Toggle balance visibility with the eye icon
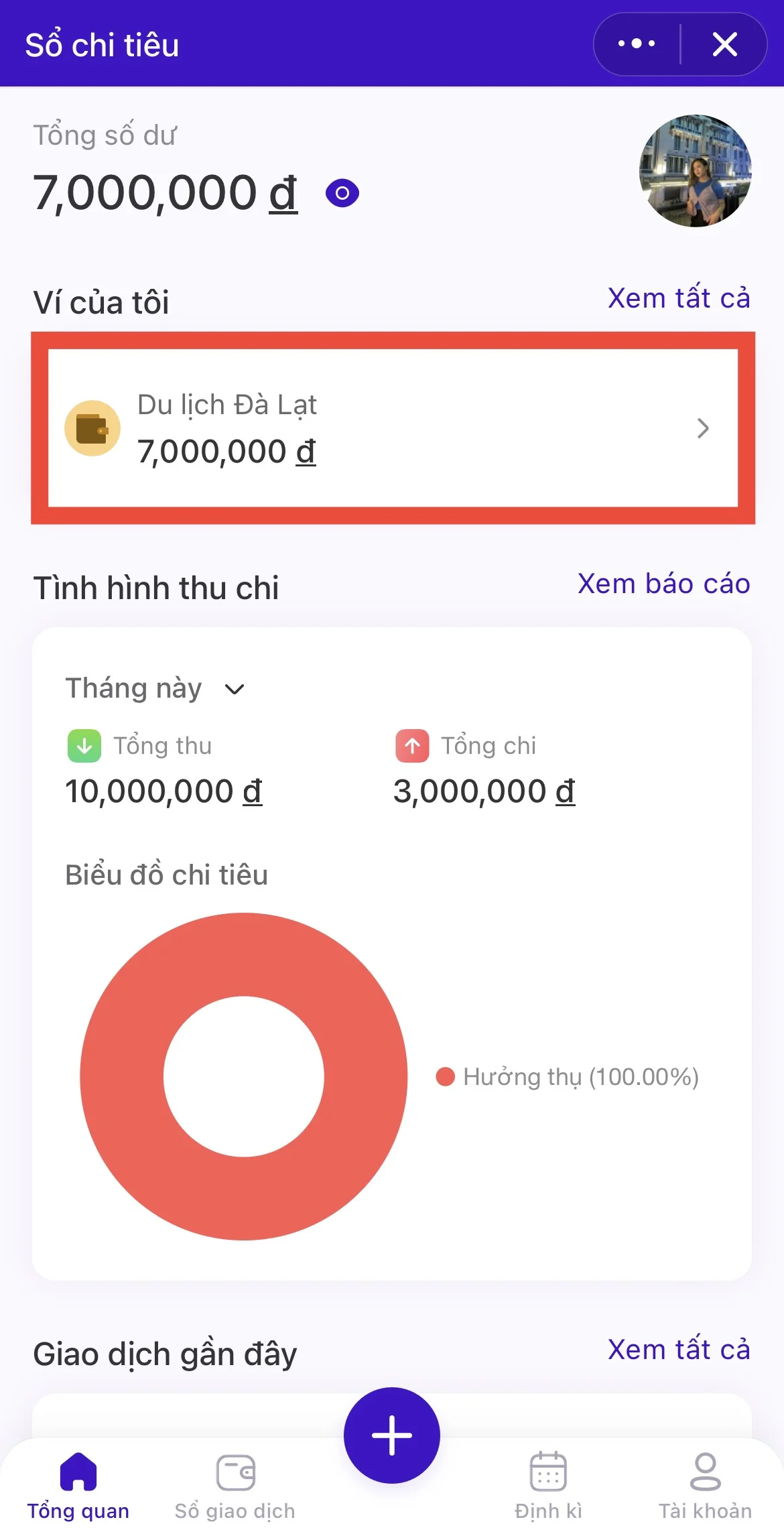 (342, 192)
